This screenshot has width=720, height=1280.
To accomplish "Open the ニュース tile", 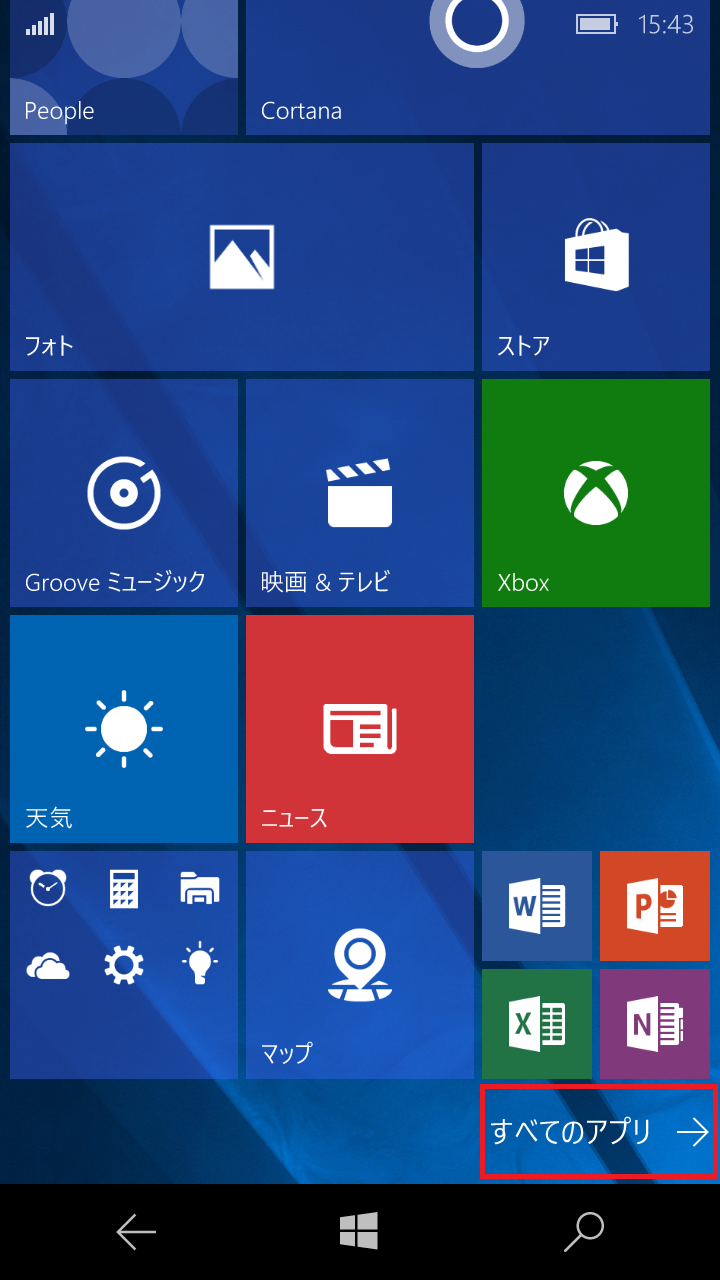I will [360, 729].
